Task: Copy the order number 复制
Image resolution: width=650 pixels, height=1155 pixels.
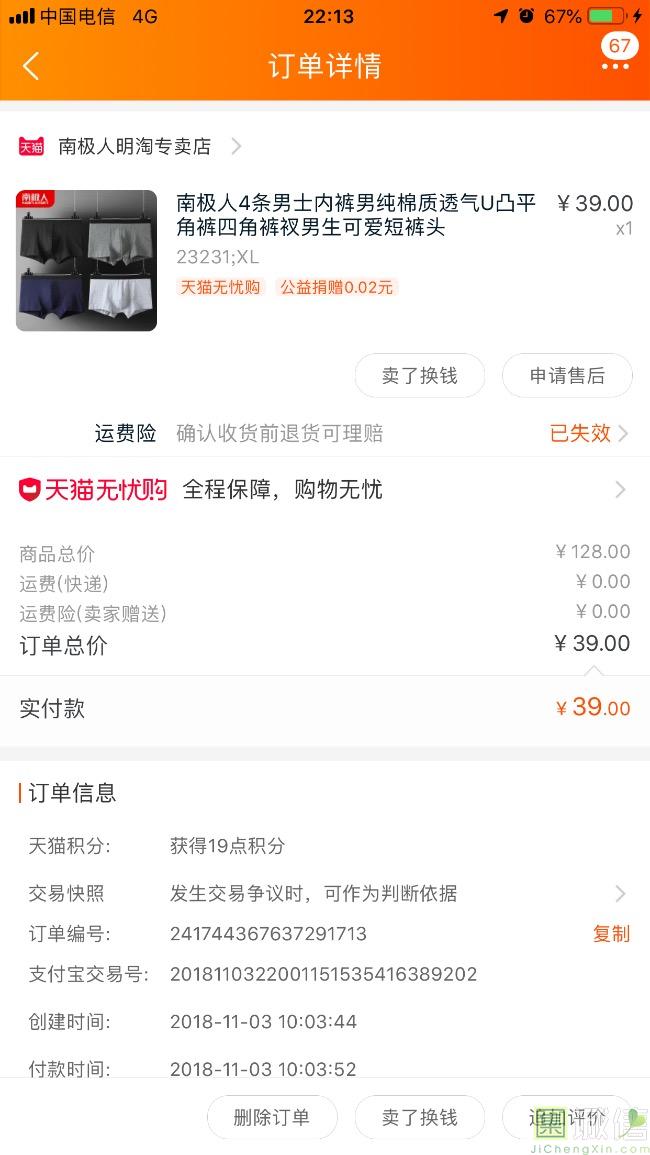Action: click(611, 934)
